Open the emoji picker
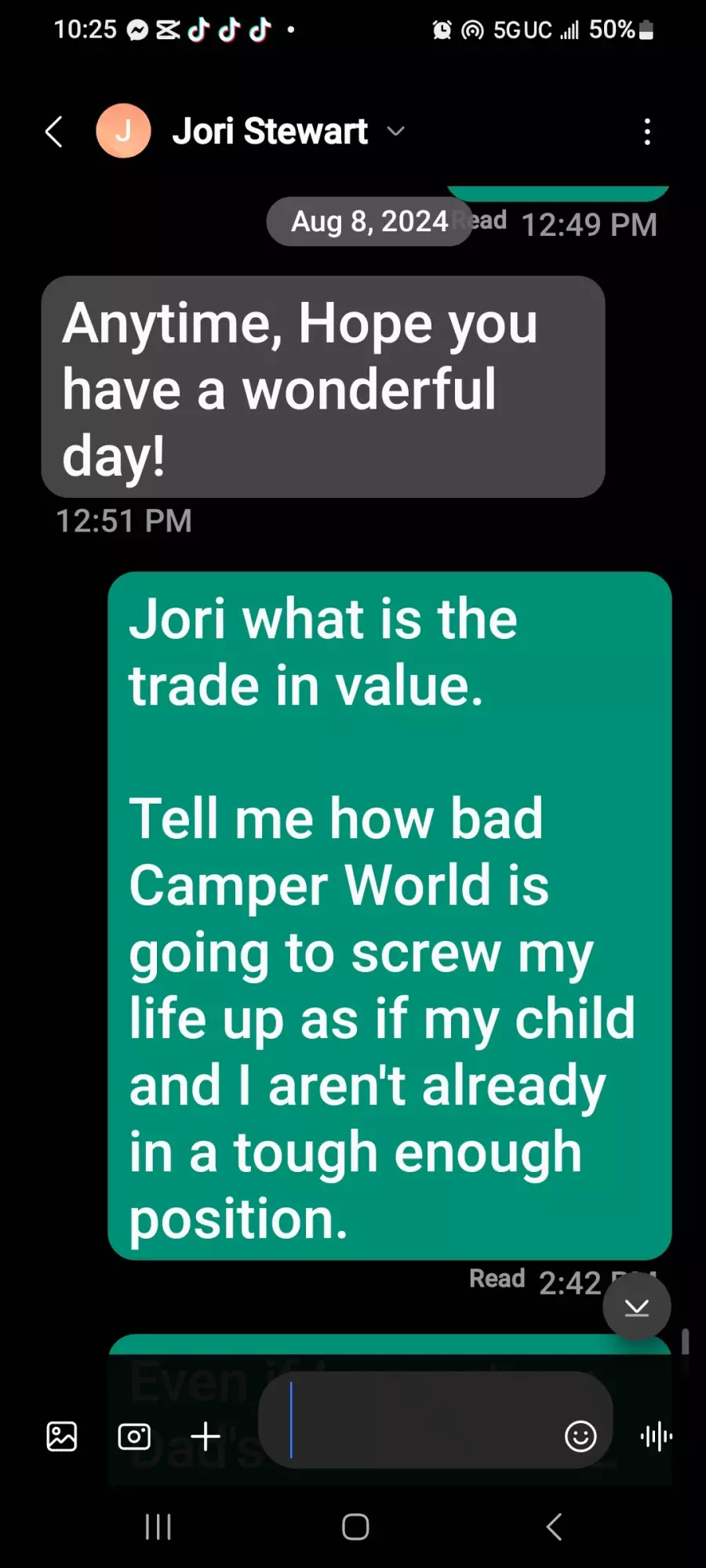This screenshot has width=706, height=1568. click(x=580, y=1436)
